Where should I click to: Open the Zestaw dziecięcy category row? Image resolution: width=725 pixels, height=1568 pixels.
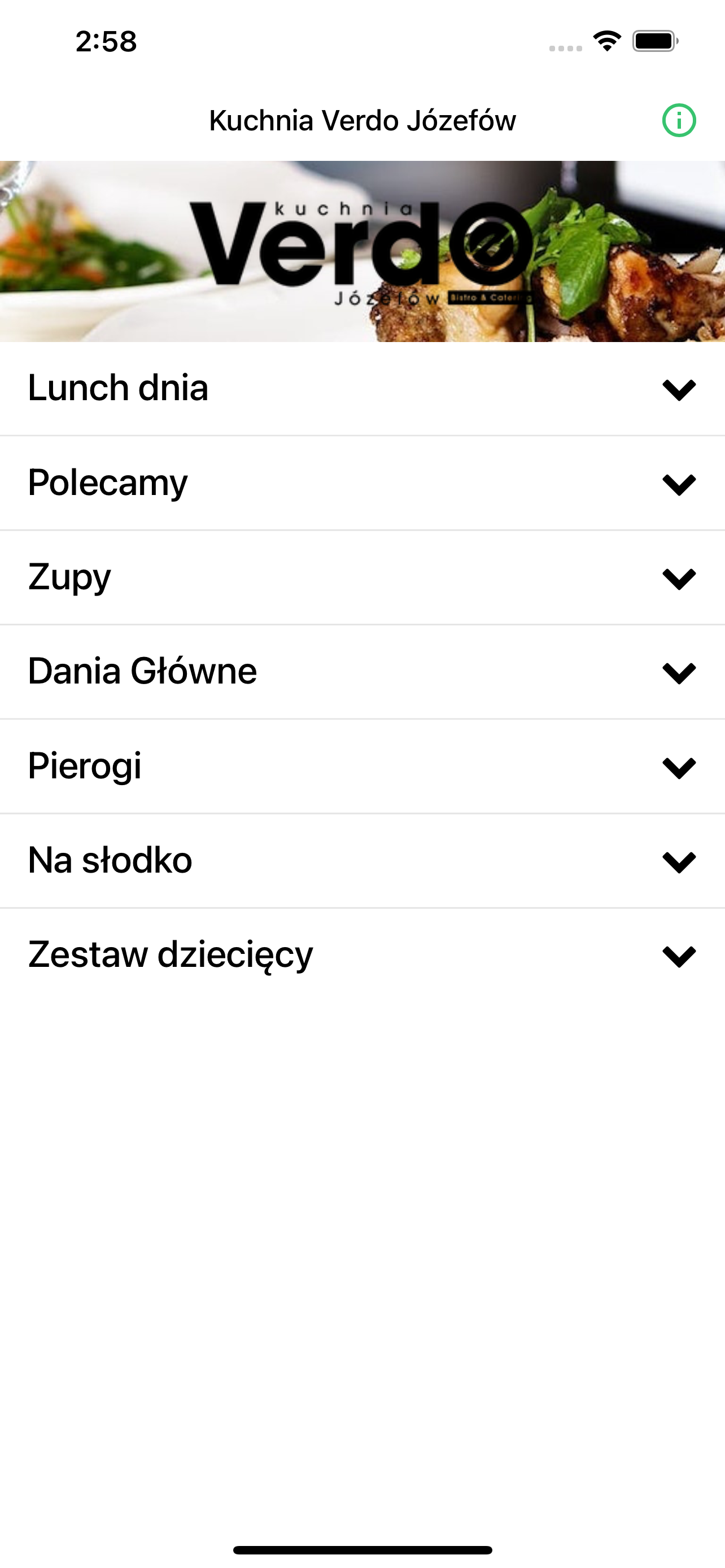pos(170,954)
